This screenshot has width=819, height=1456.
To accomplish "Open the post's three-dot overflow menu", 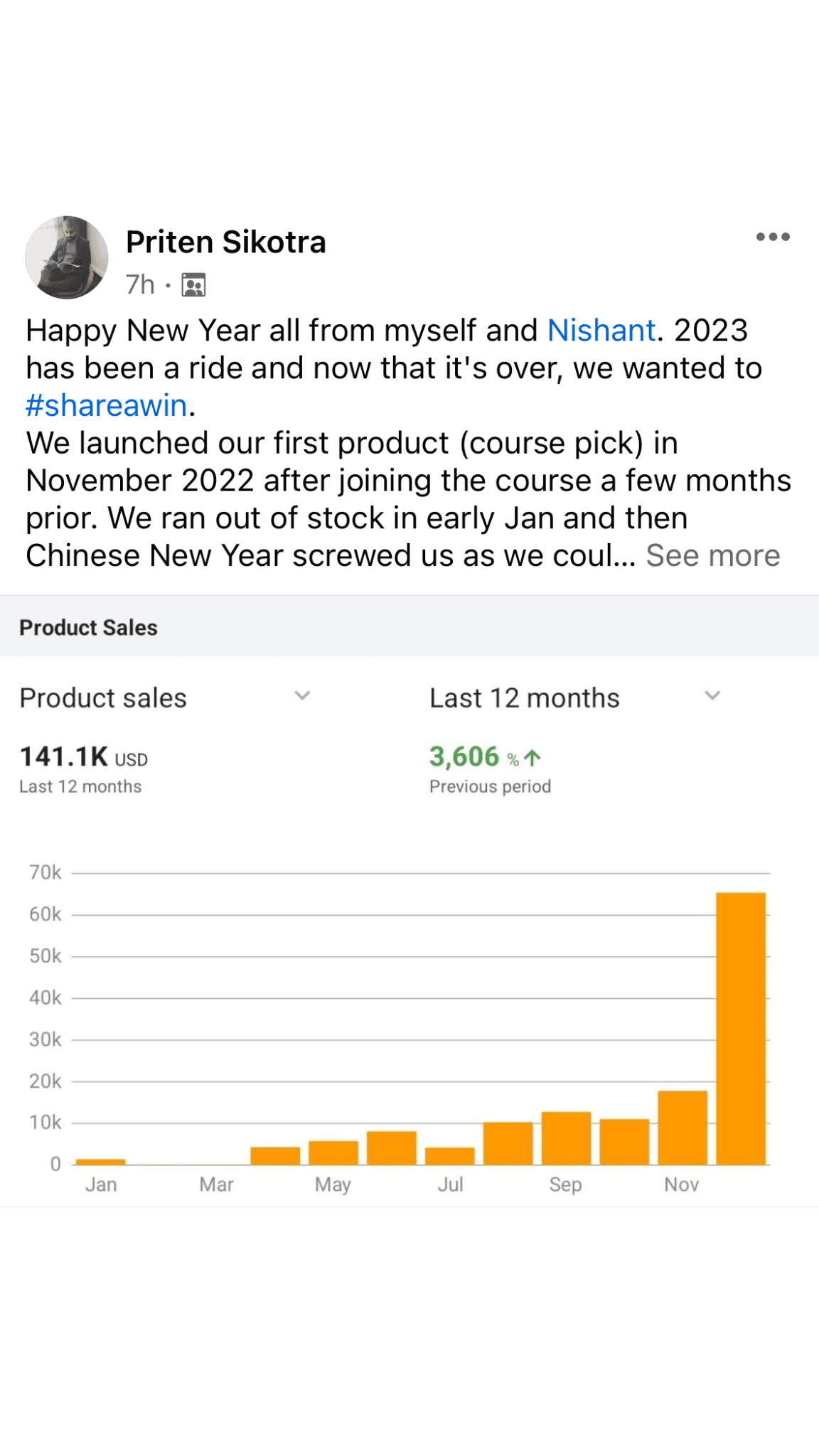I will pyautogui.click(x=773, y=237).
